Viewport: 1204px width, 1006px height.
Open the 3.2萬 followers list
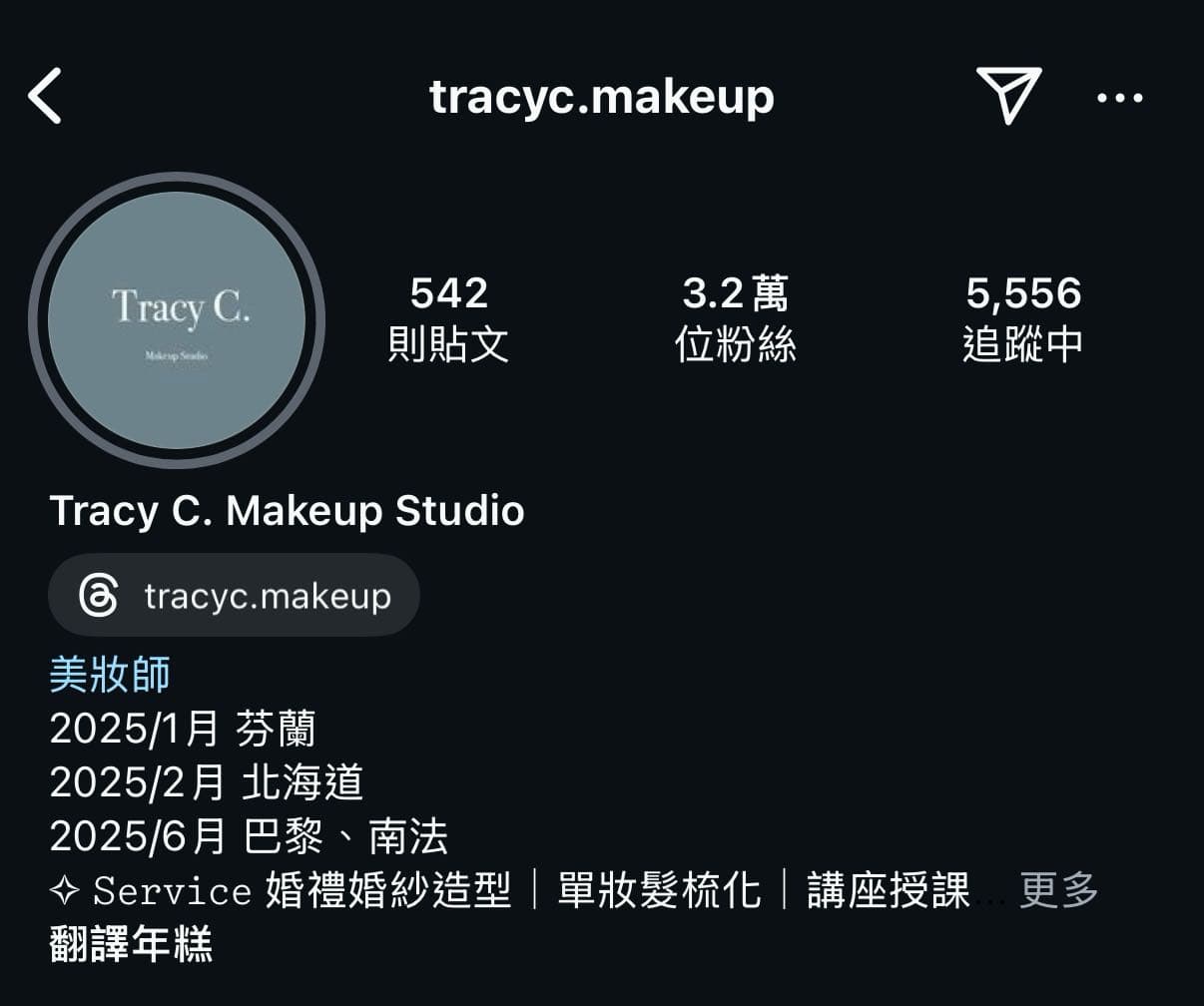(735, 317)
